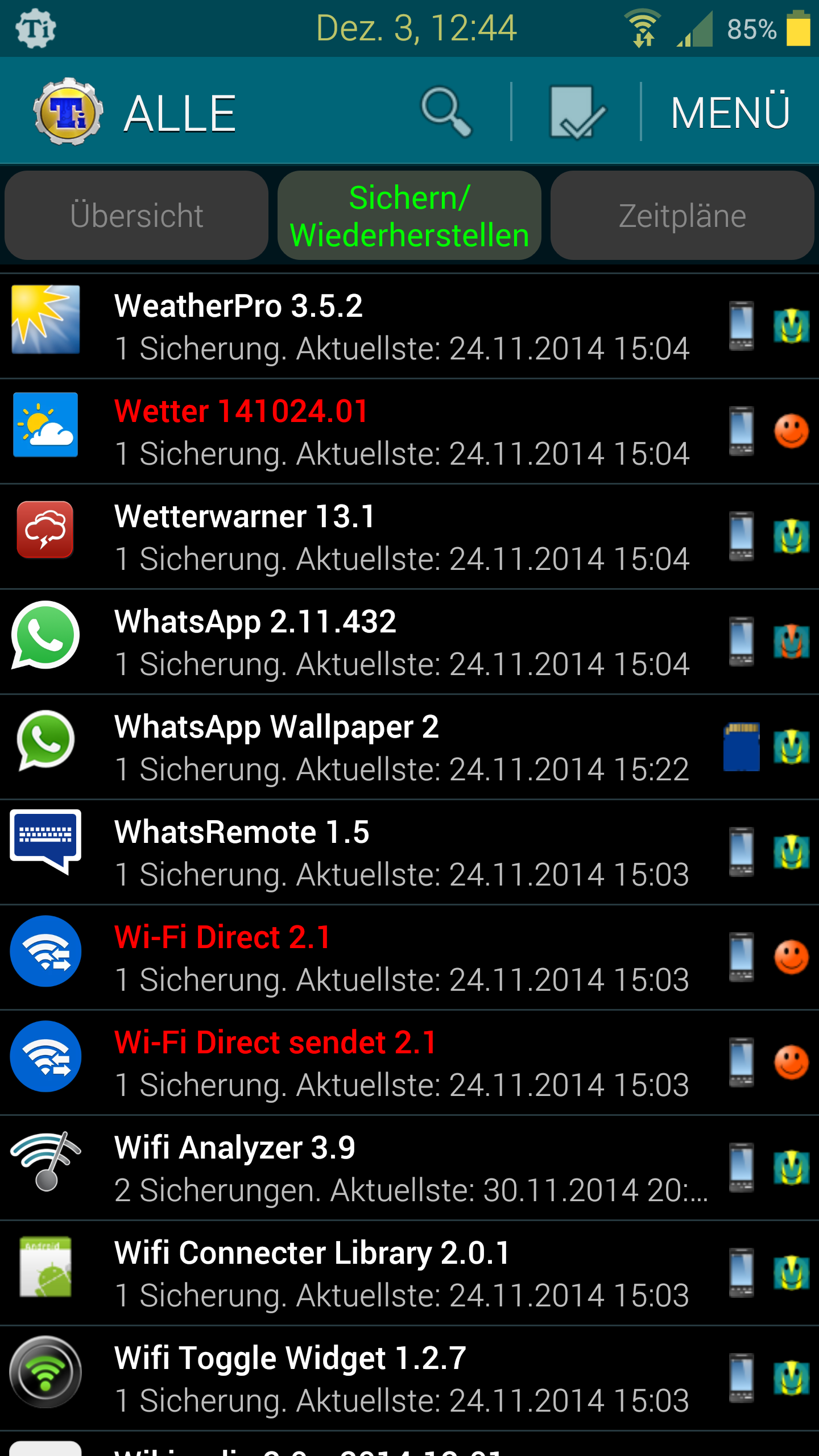Open the Wi-Fi Direct 2.1 entry
The width and height of the screenshot is (819, 1456).
click(409, 958)
